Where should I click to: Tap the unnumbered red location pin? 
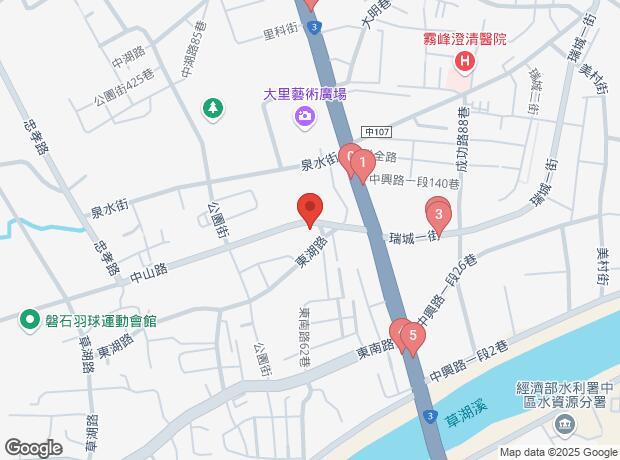tap(310, 209)
